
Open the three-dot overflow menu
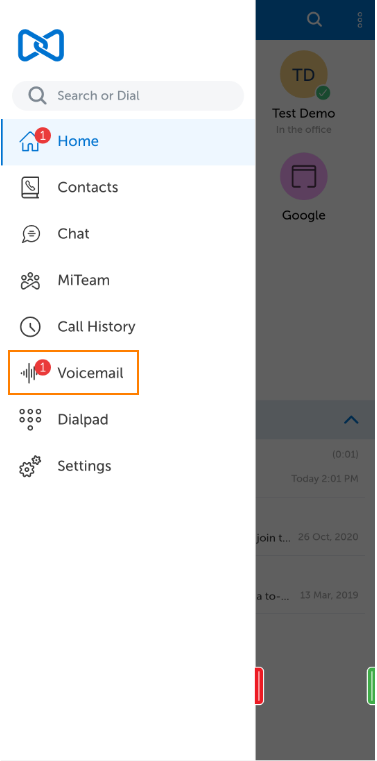tap(360, 20)
